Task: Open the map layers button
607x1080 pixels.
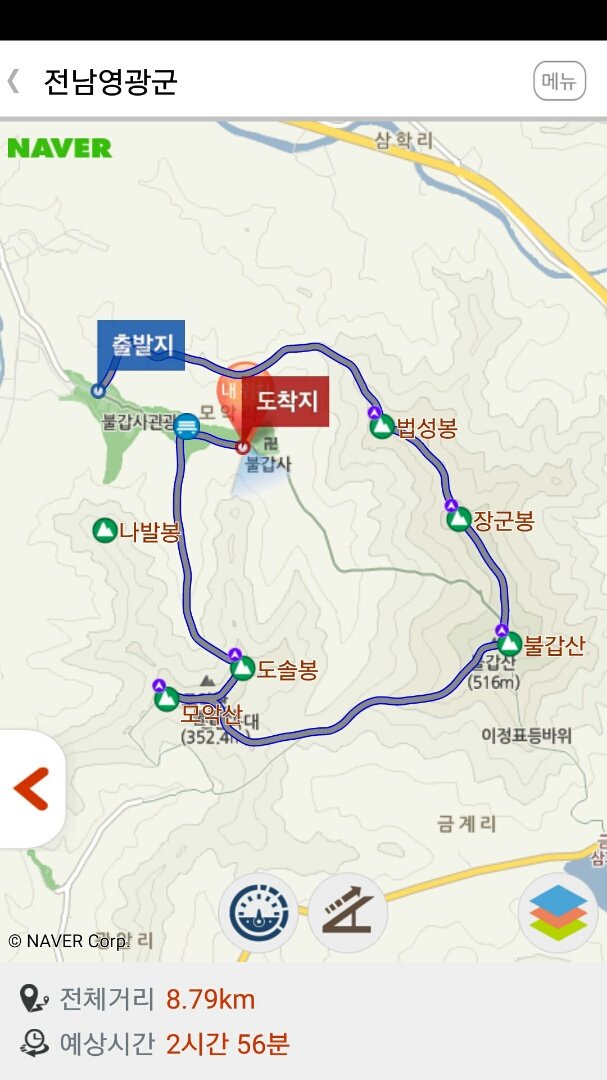Action: (558, 912)
